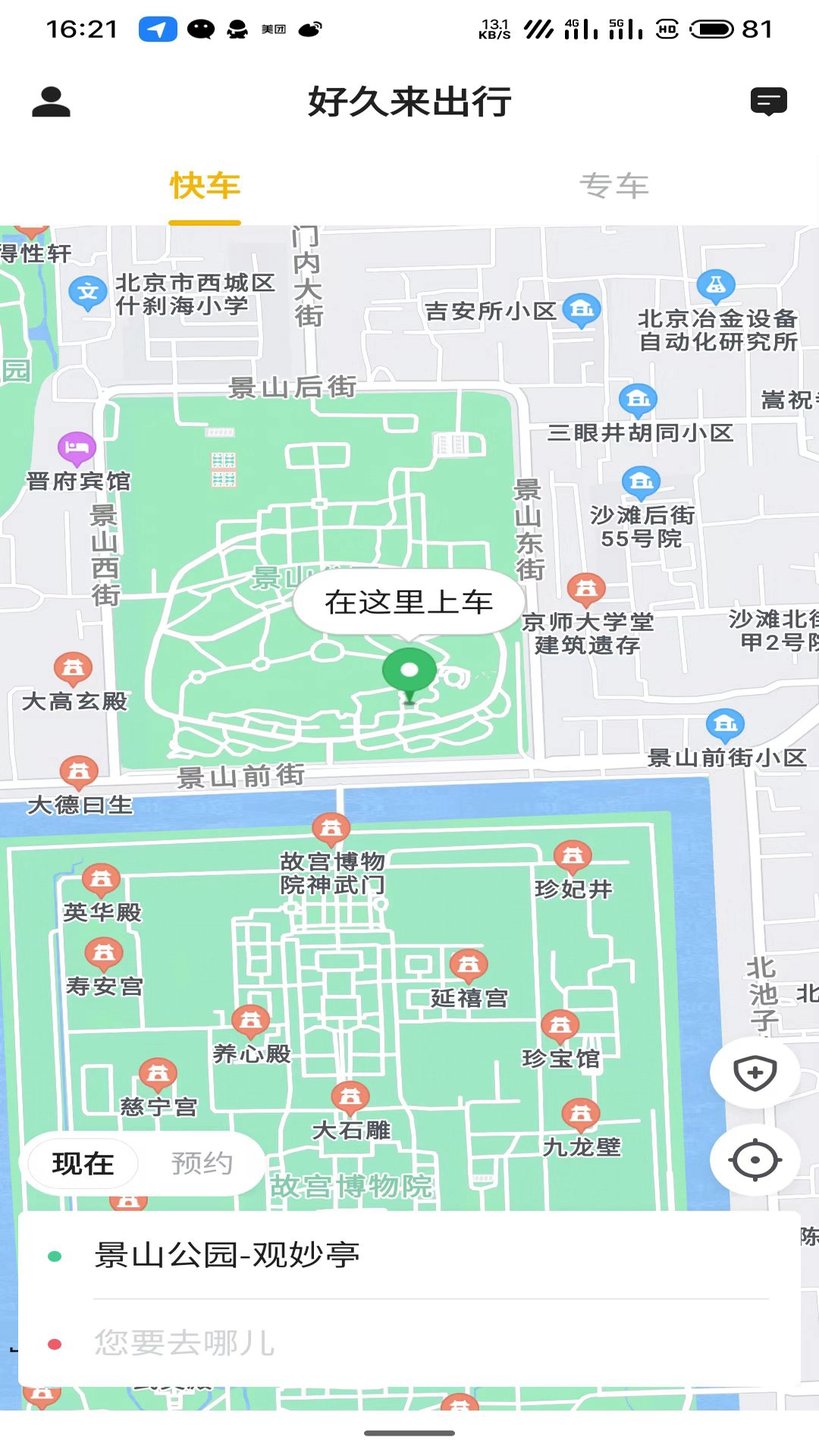Click the 晋府宾馆 hotel marker
Viewport: 819px width, 1456px height.
[75, 448]
